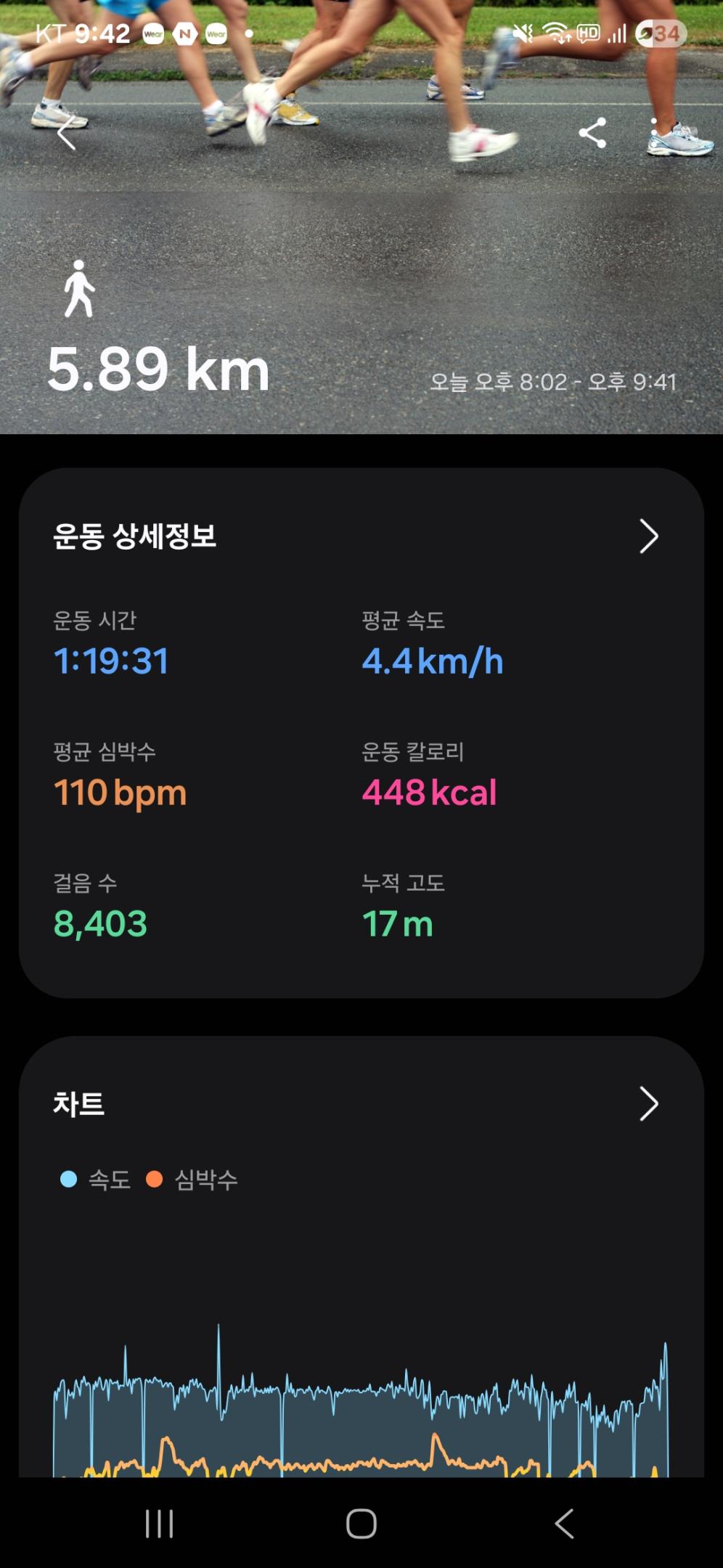Open 운동 상세정보 details

coord(648,536)
